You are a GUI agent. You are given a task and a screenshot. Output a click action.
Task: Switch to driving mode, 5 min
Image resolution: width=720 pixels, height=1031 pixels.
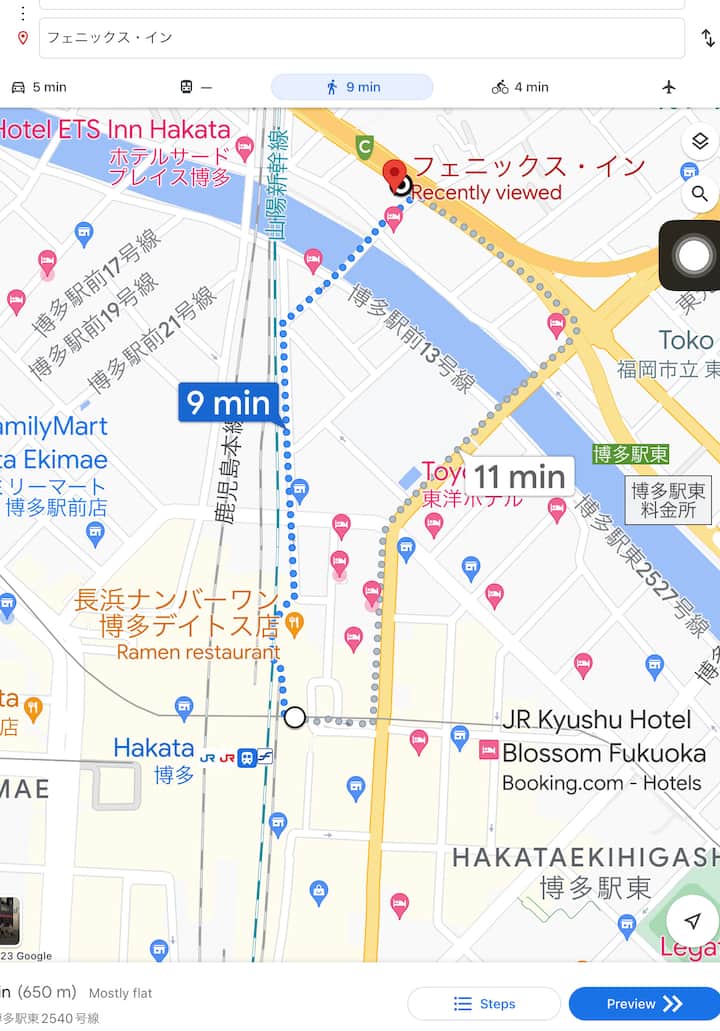click(39, 87)
